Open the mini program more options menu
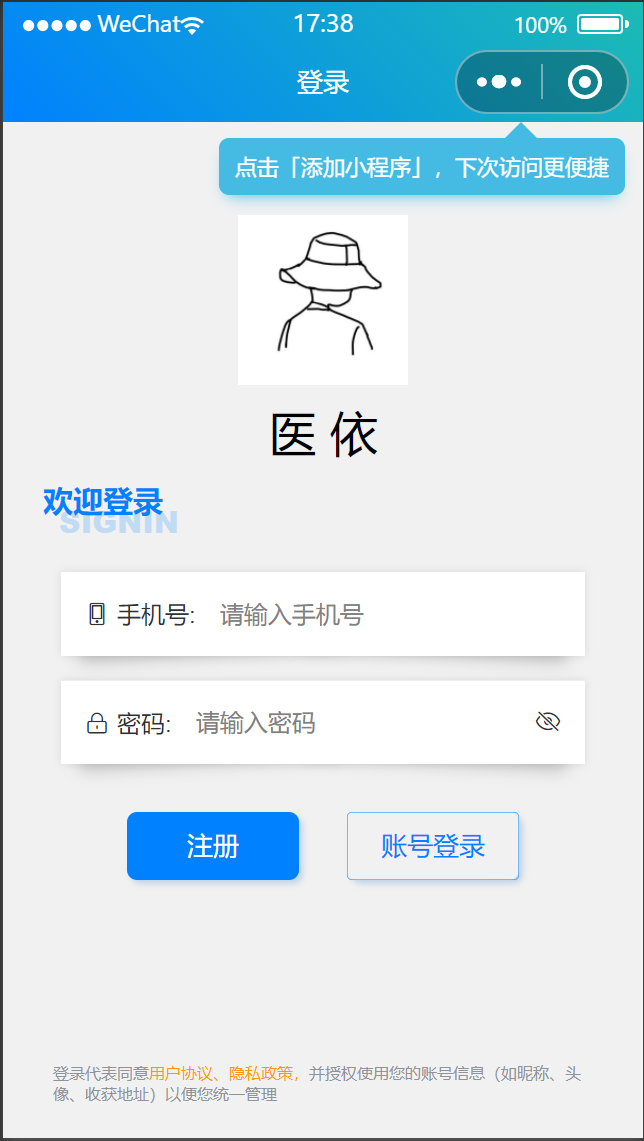The width and height of the screenshot is (644, 1141). click(499, 82)
